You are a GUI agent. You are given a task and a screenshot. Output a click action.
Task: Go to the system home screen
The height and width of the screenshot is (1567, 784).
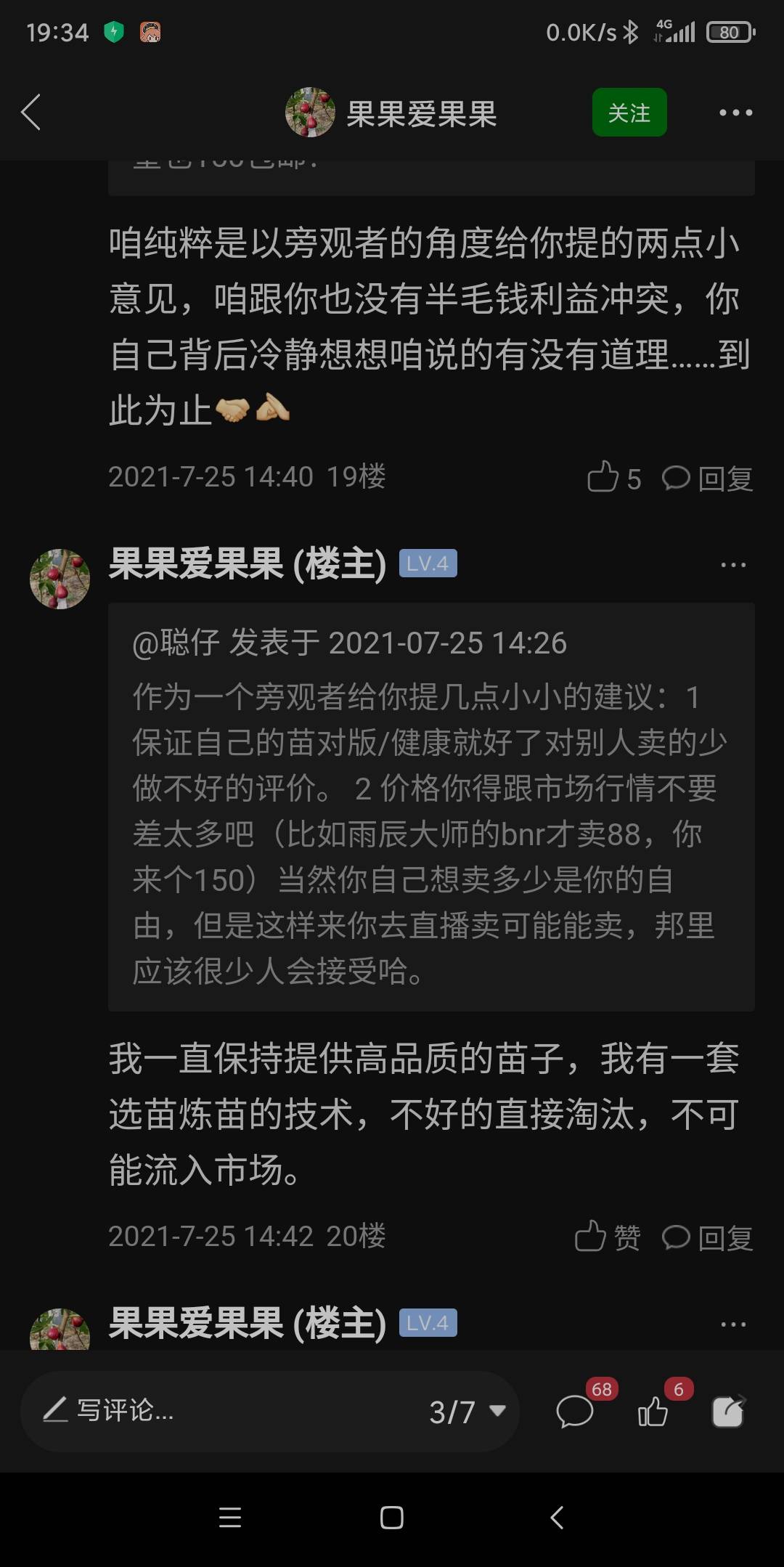[x=392, y=1518]
